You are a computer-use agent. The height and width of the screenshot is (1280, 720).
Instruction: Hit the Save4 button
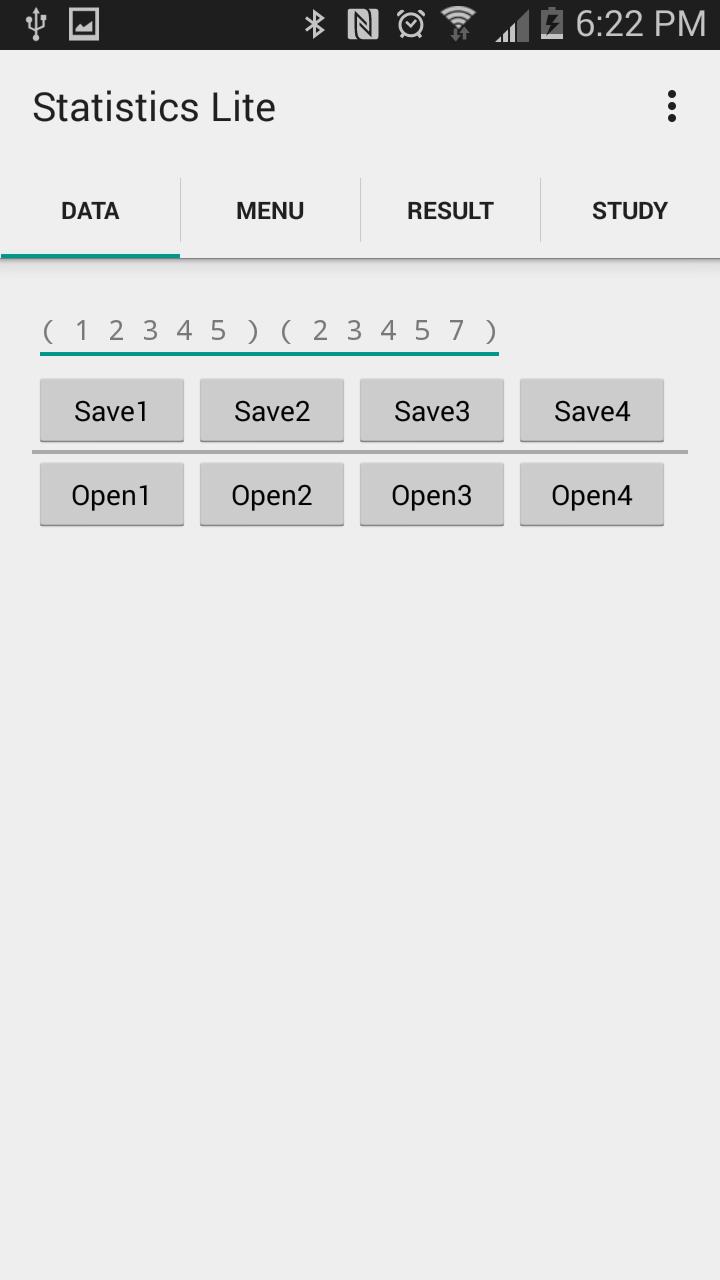(x=592, y=411)
